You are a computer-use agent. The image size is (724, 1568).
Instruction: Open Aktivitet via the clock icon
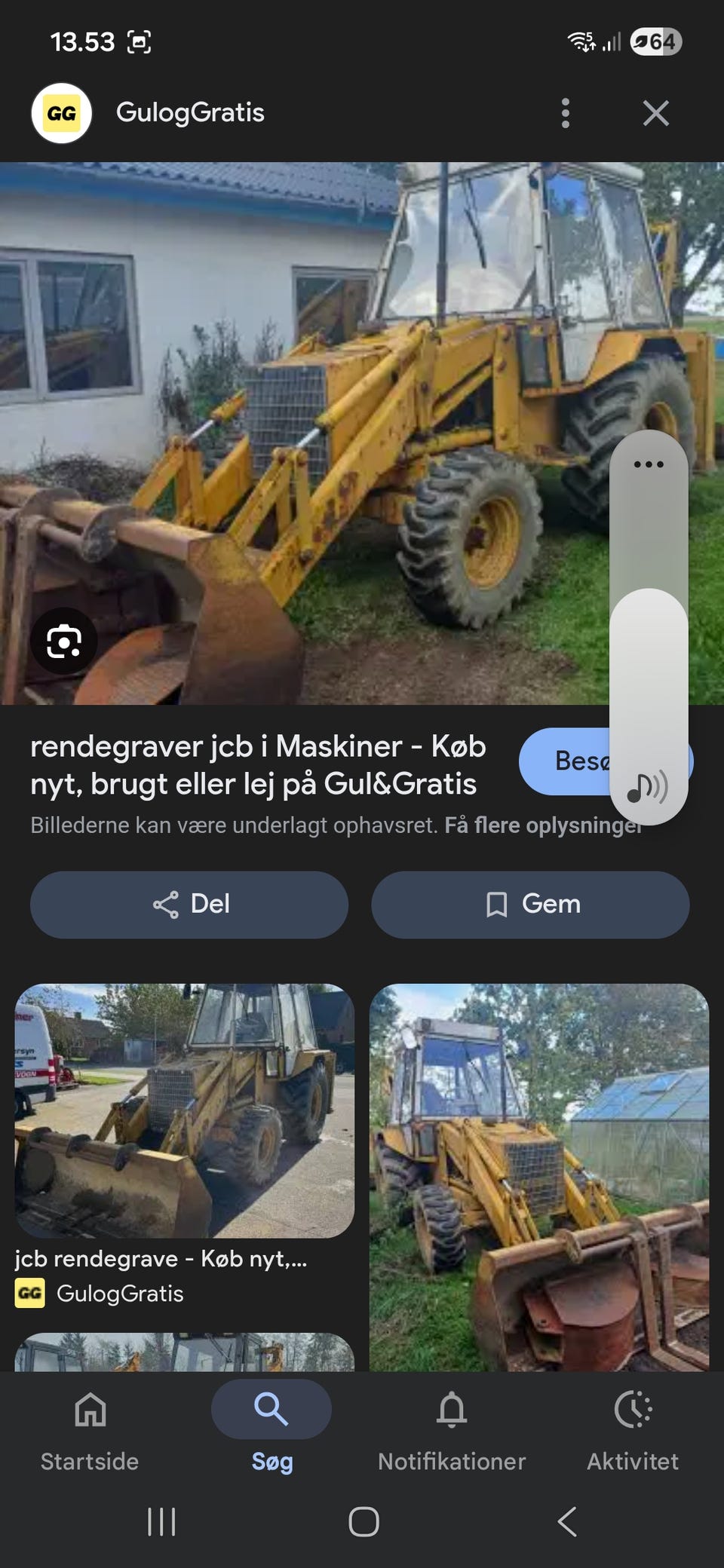coord(632,1408)
